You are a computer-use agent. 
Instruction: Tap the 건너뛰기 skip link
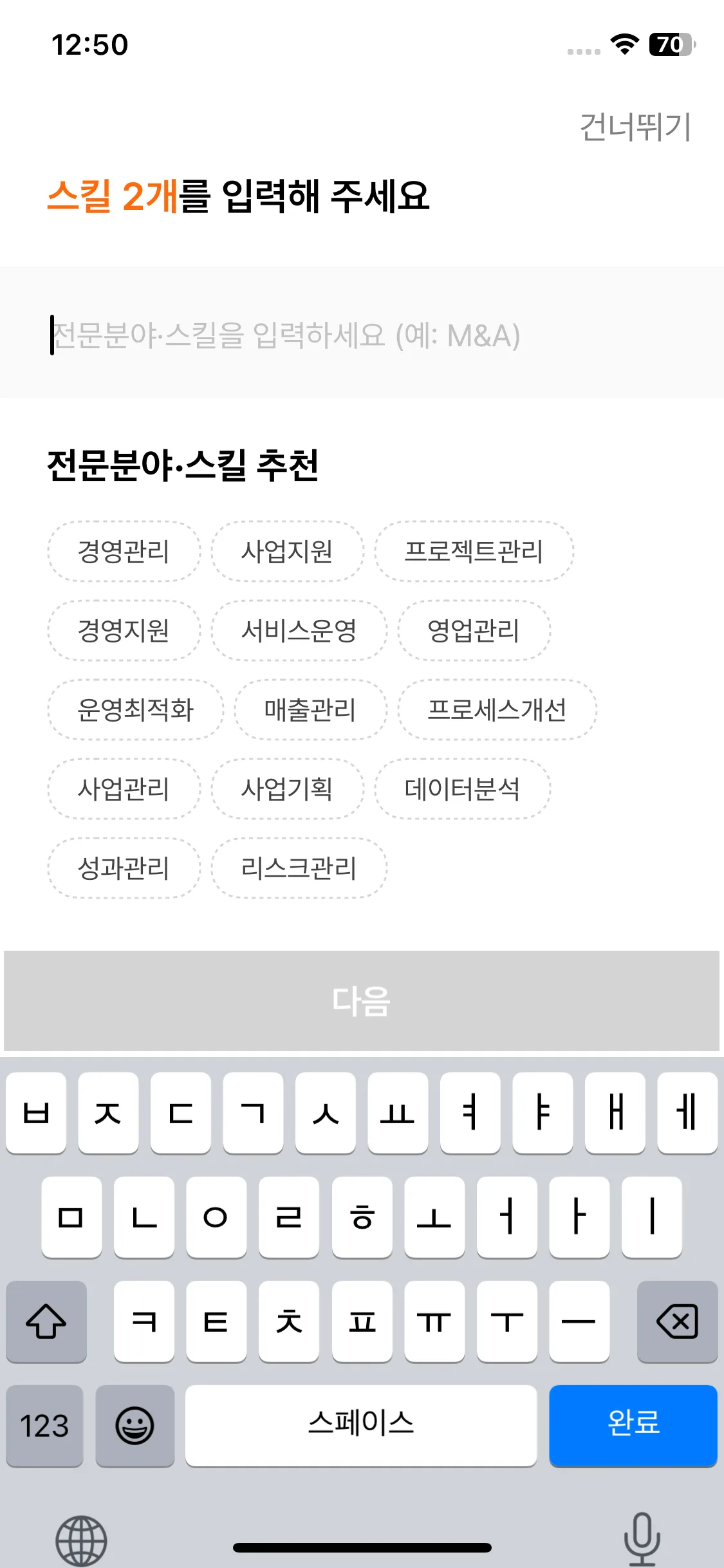635,127
